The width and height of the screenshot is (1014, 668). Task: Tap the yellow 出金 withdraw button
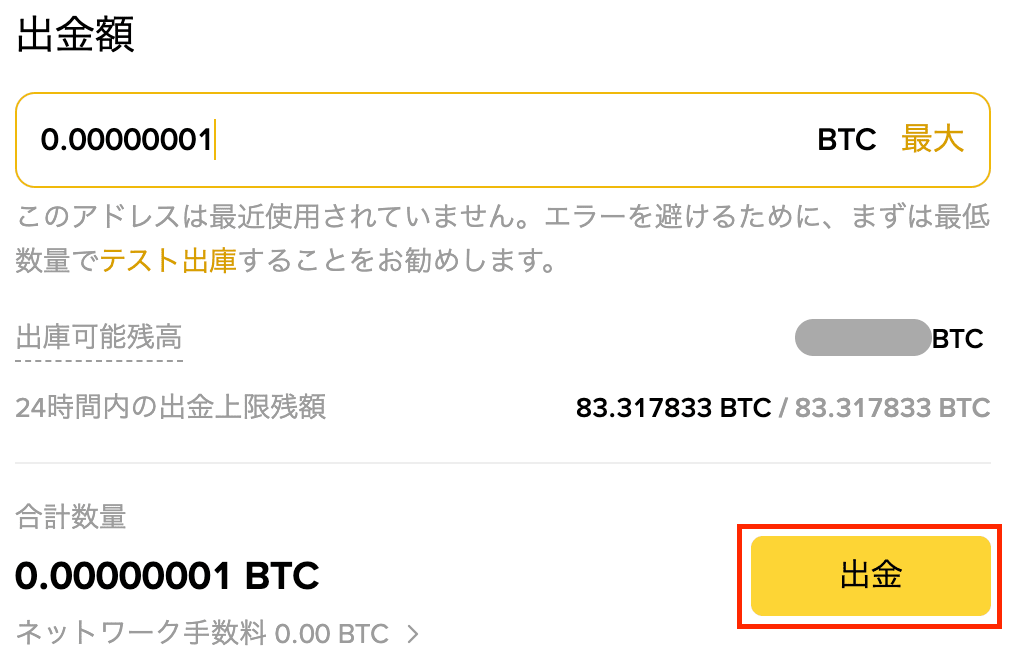pyautogui.click(x=870, y=575)
